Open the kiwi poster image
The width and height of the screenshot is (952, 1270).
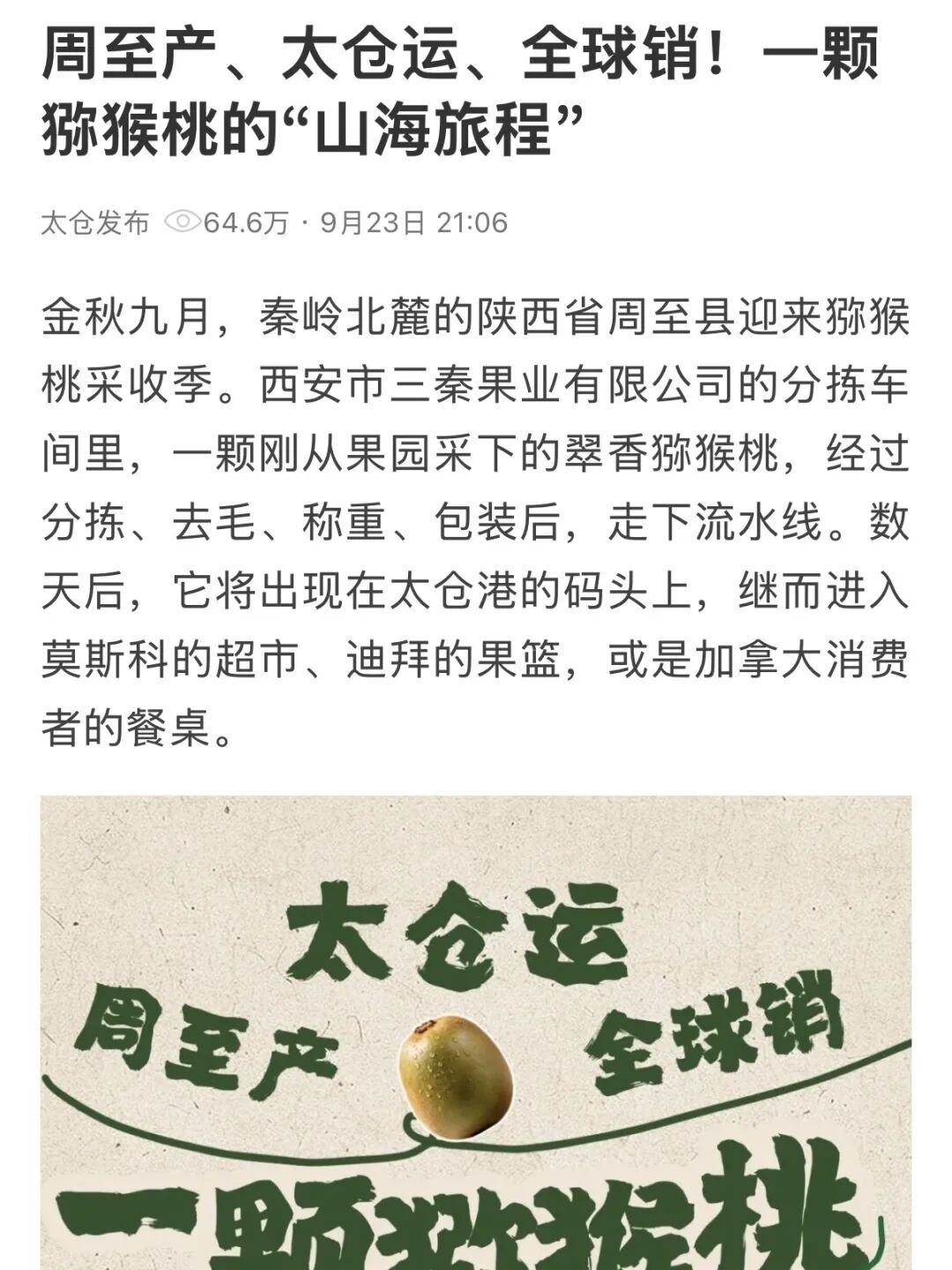click(476, 1033)
